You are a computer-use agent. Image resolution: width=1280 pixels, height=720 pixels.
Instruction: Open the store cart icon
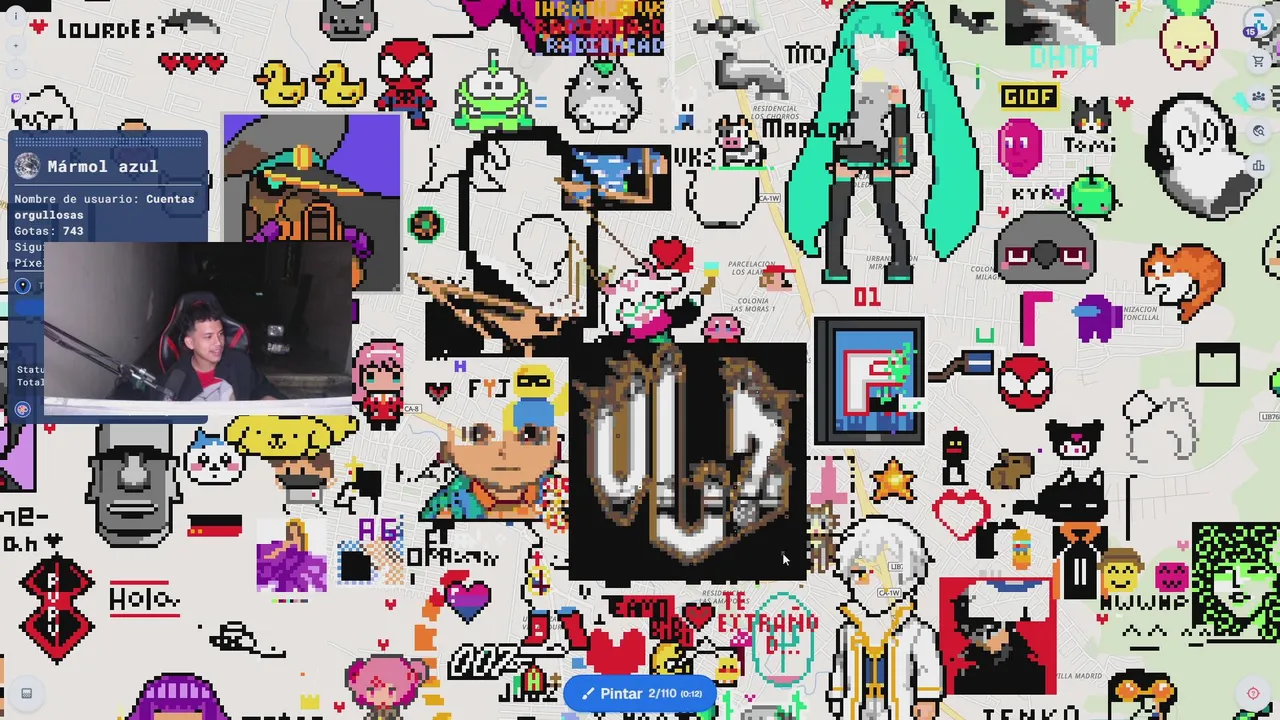[x=1258, y=61]
